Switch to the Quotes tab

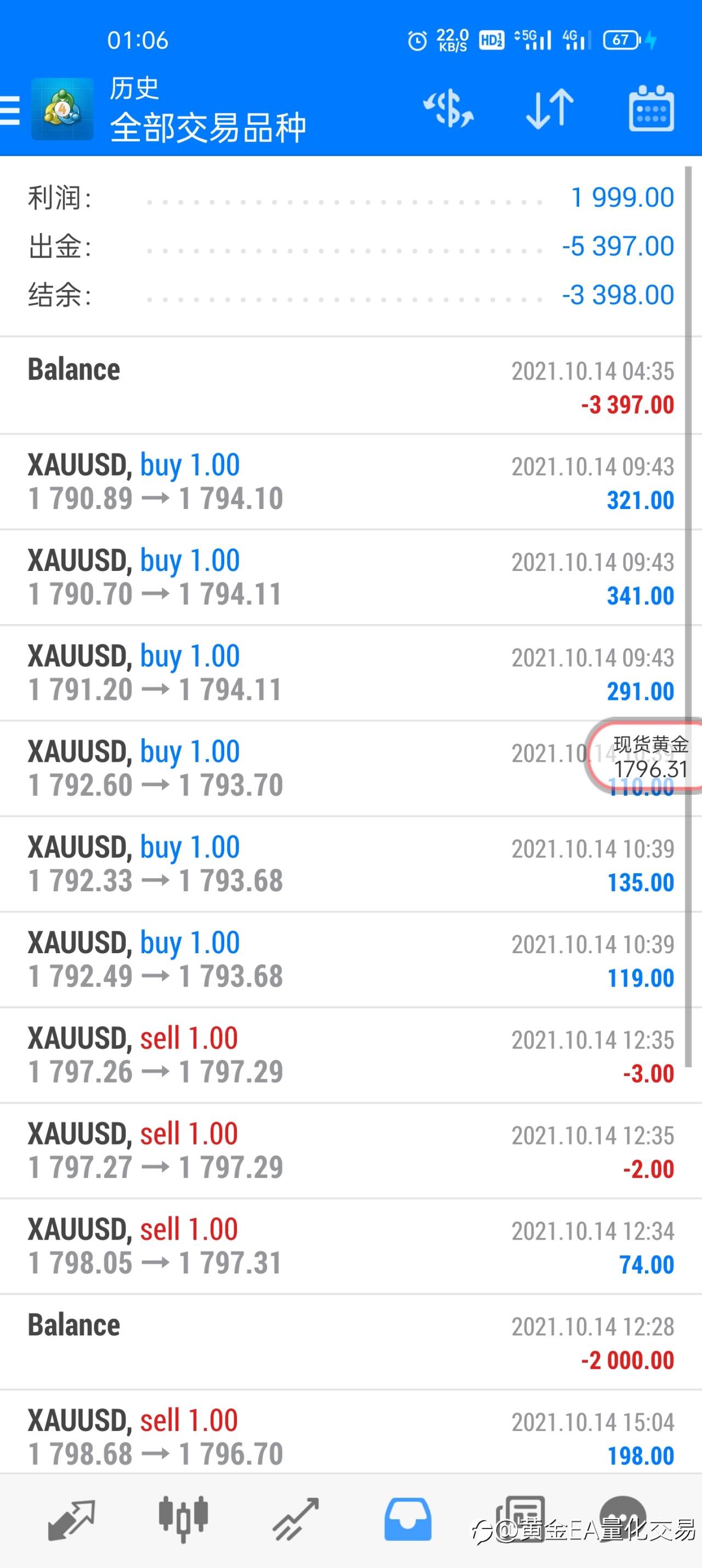71,1520
